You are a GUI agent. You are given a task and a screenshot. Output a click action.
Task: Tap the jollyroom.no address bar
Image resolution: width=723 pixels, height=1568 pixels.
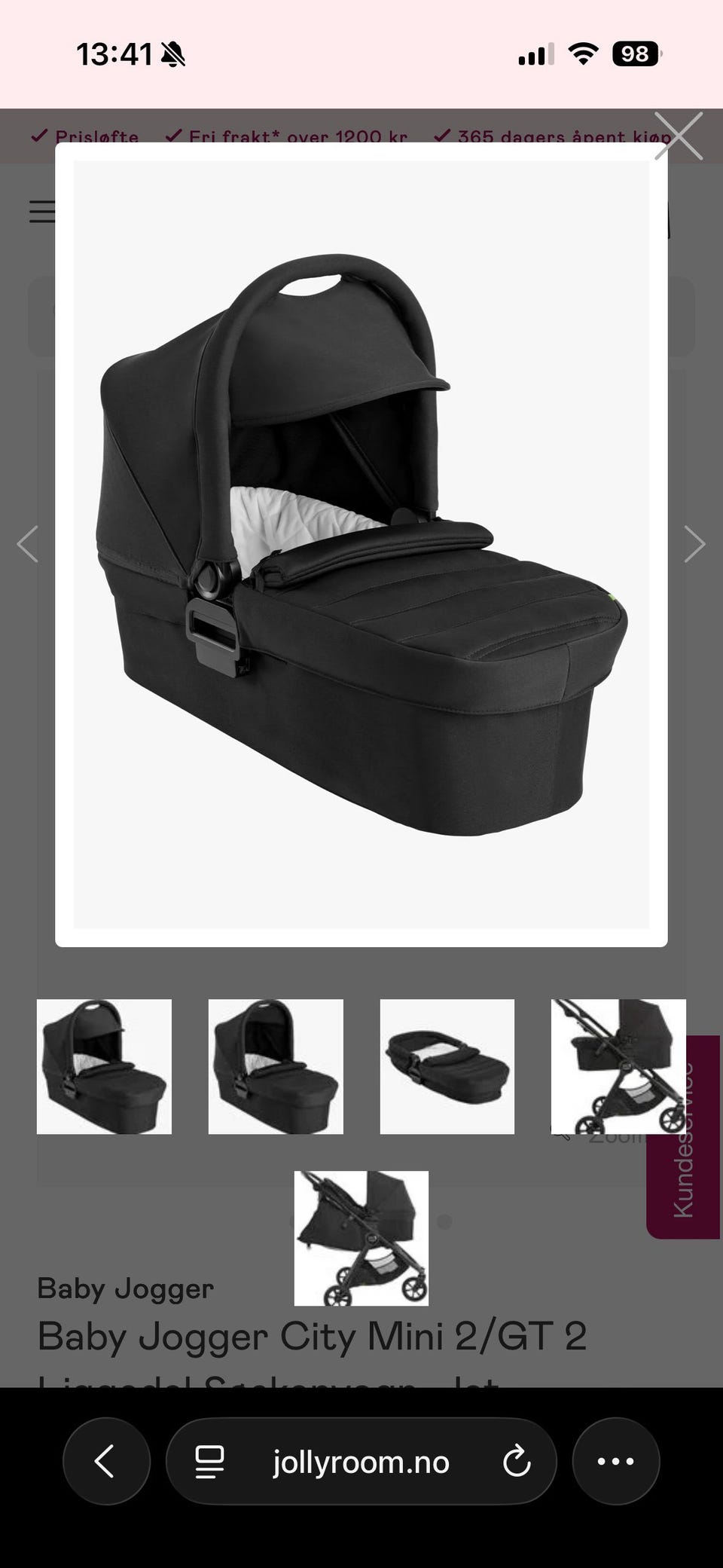point(361,1461)
